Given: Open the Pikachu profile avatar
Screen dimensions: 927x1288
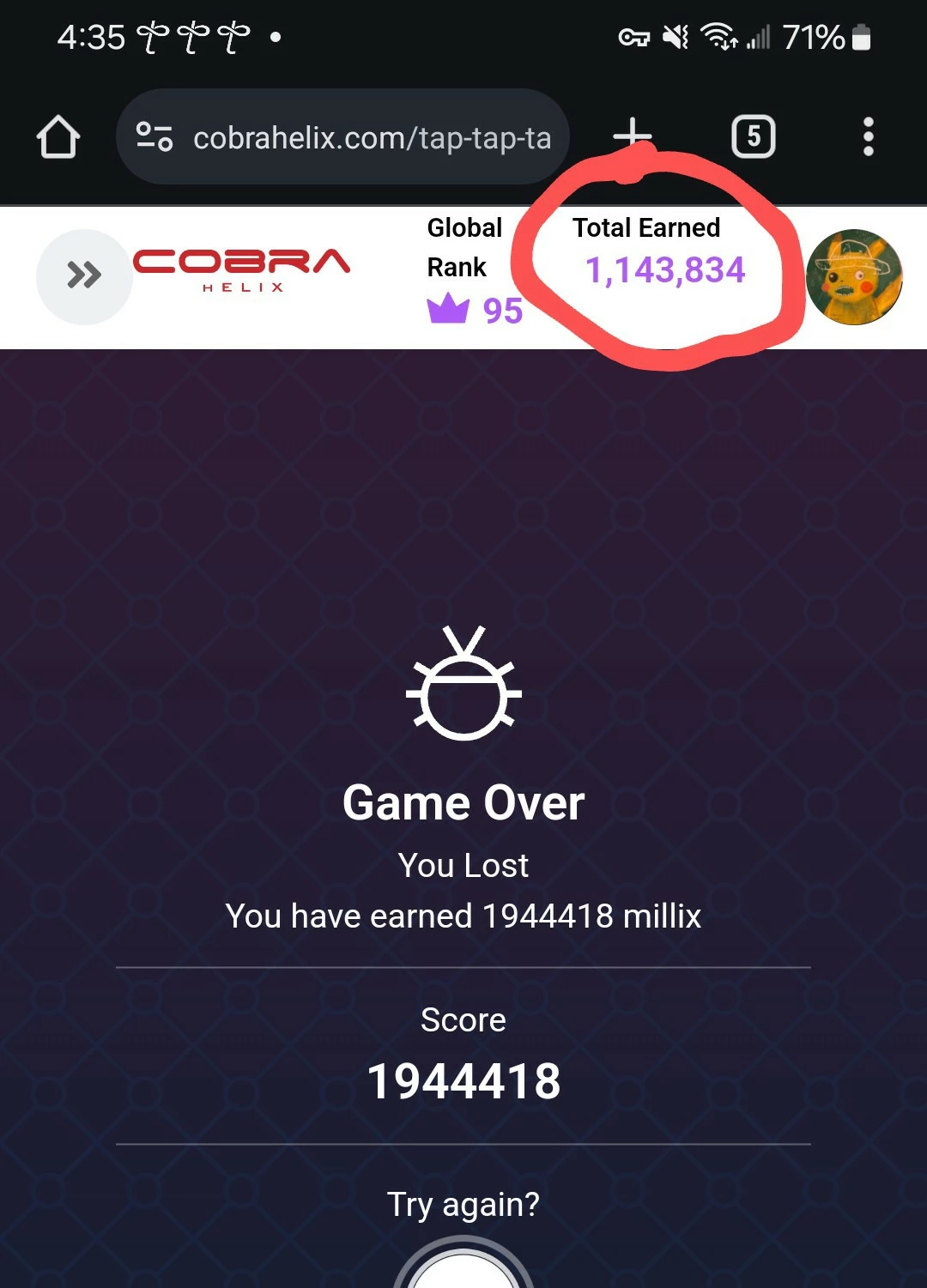Looking at the screenshot, I should [854, 276].
